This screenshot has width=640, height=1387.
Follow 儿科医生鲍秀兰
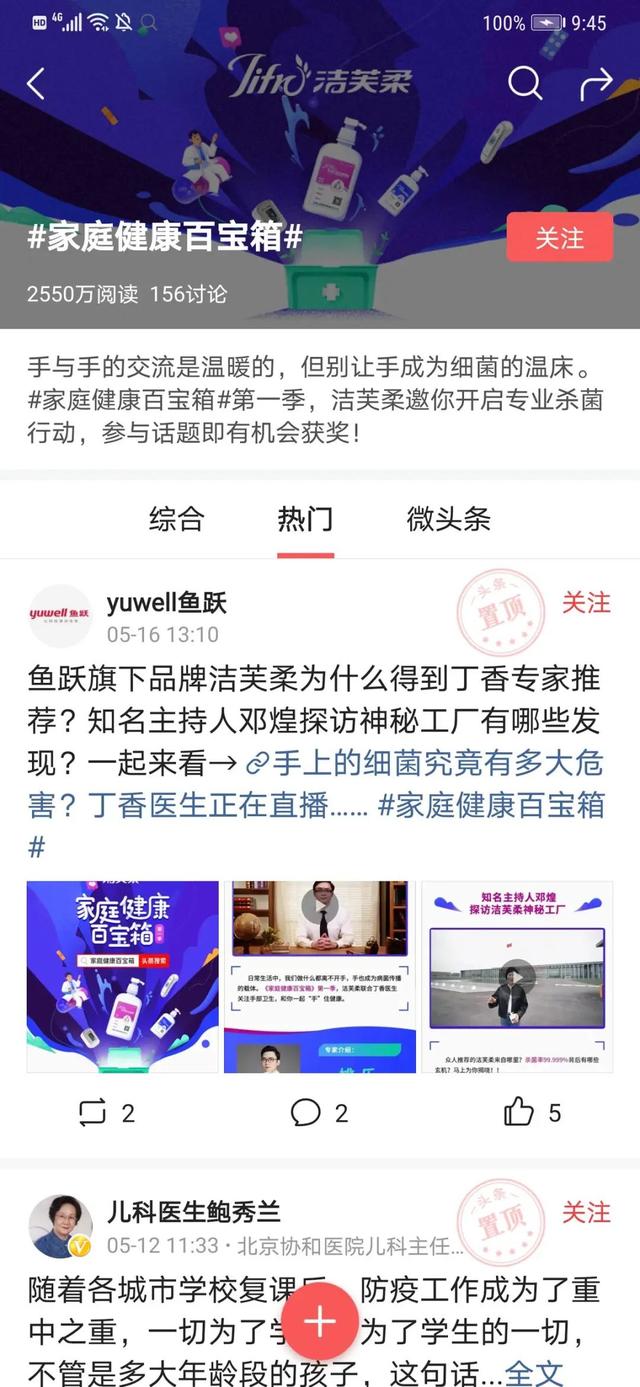point(586,1212)
